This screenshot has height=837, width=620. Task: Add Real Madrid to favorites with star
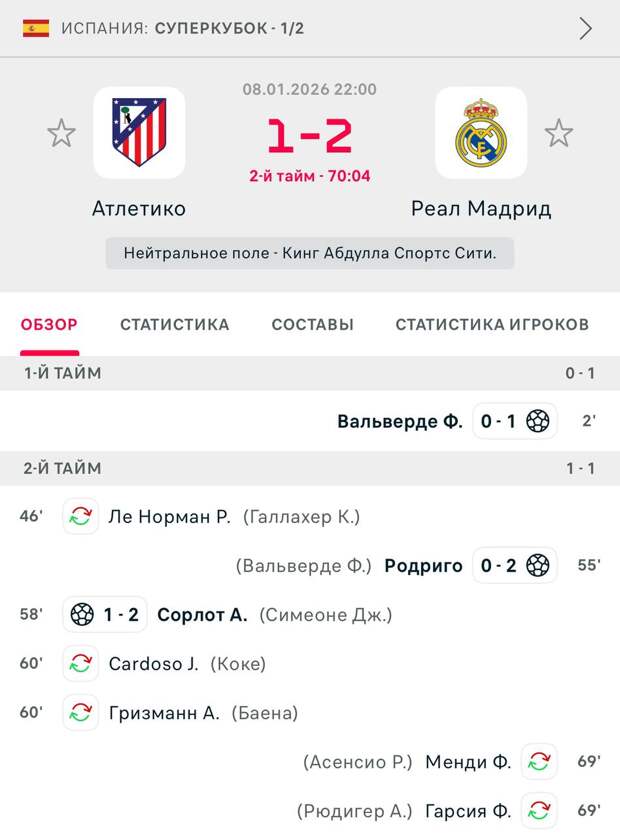[558, 133]
